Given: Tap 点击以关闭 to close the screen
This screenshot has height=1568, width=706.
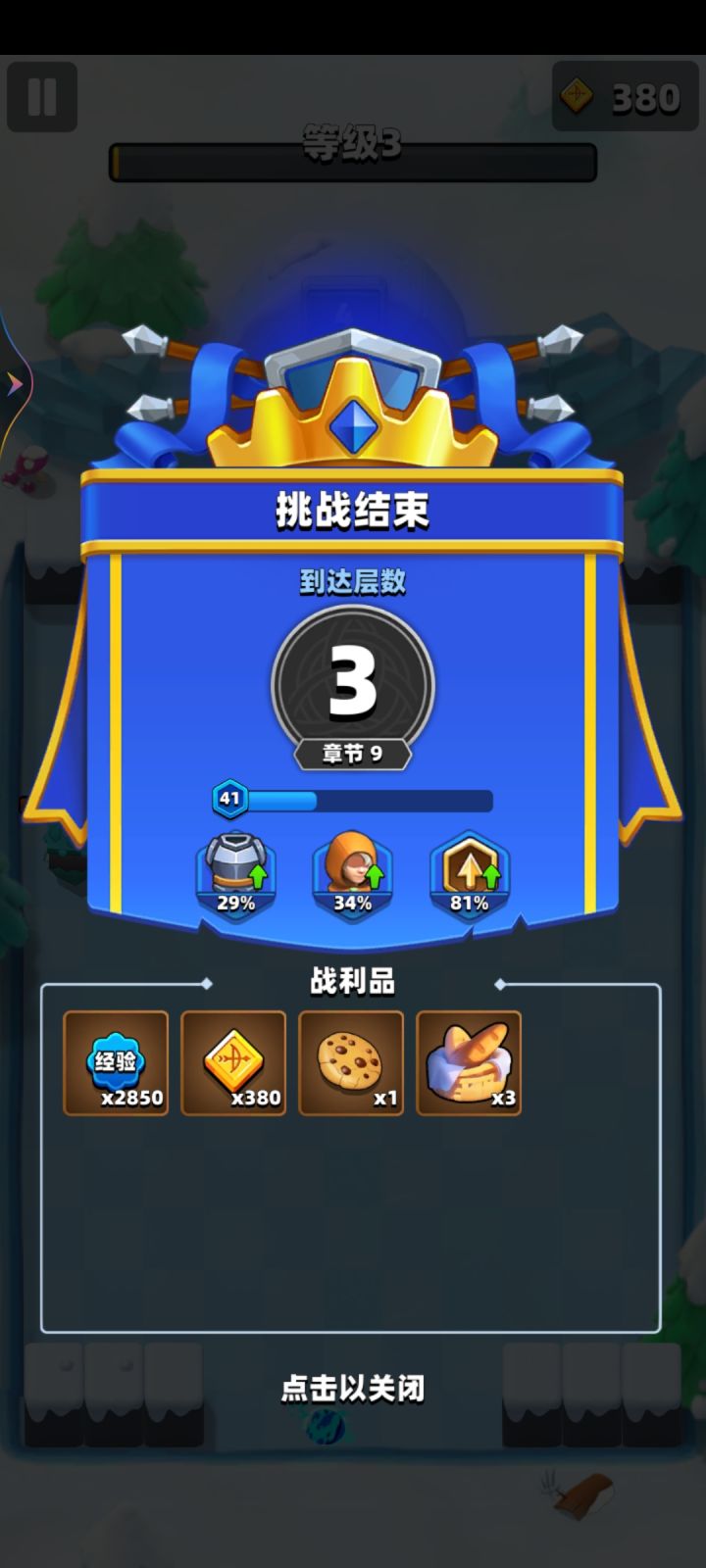Looking at the screenshot, I should pos(353,1389).
